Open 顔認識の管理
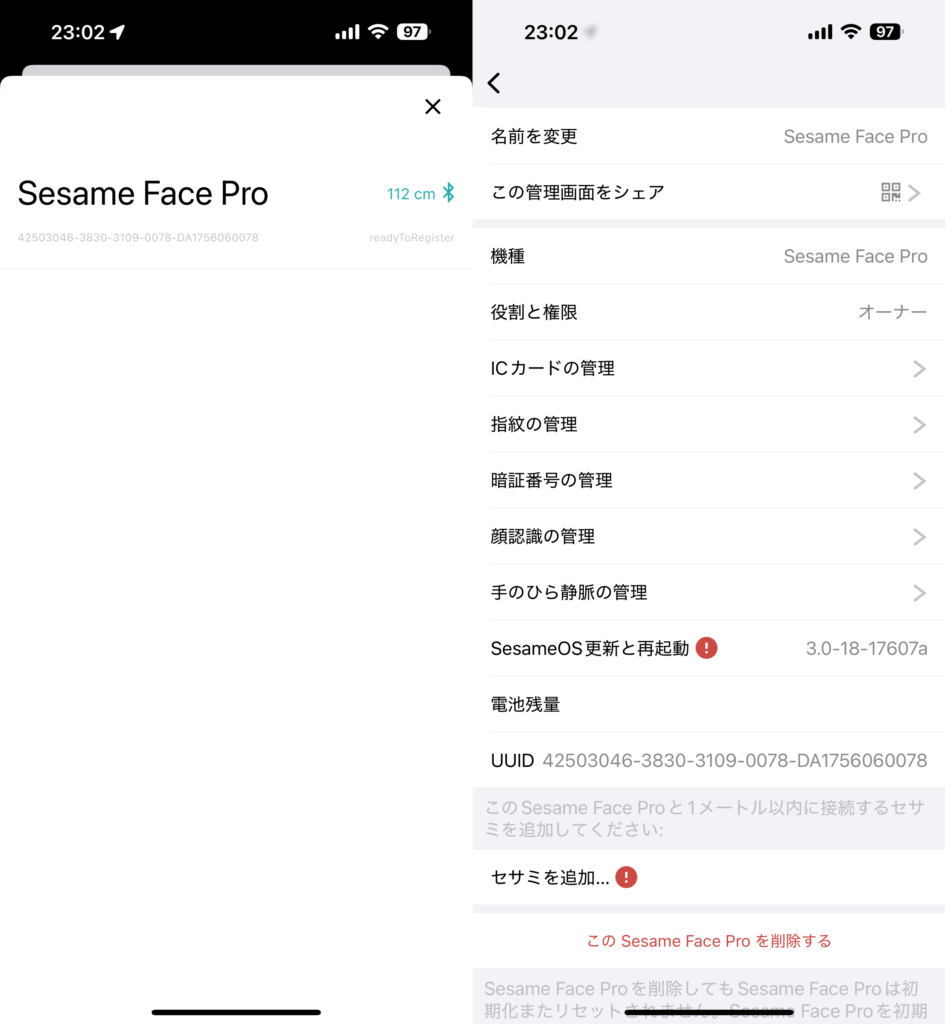The height and width of the screenshot is (1024, 945). tap(708, 537)
